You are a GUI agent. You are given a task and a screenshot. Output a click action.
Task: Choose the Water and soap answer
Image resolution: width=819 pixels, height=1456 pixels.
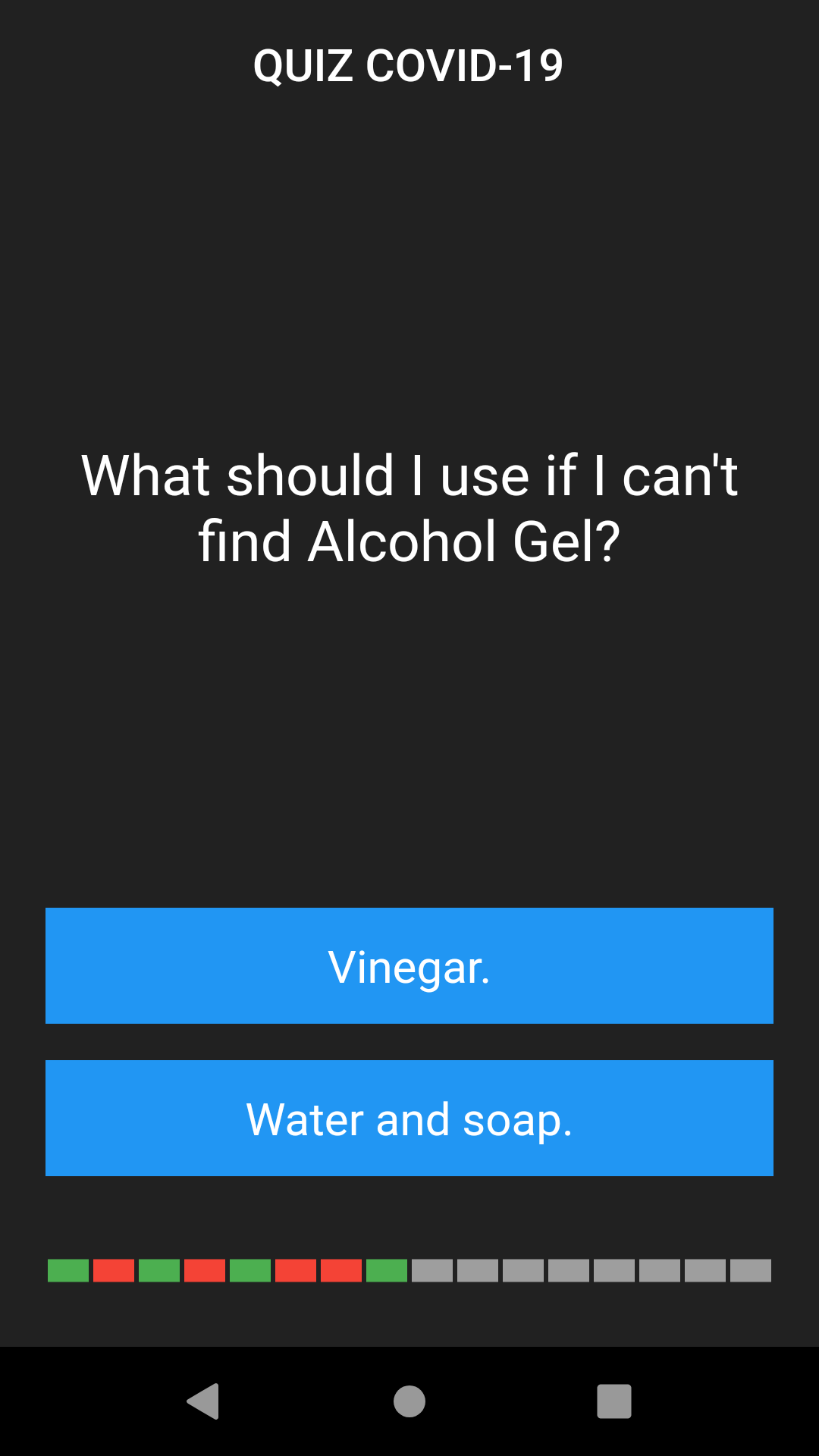[409, 1118]
